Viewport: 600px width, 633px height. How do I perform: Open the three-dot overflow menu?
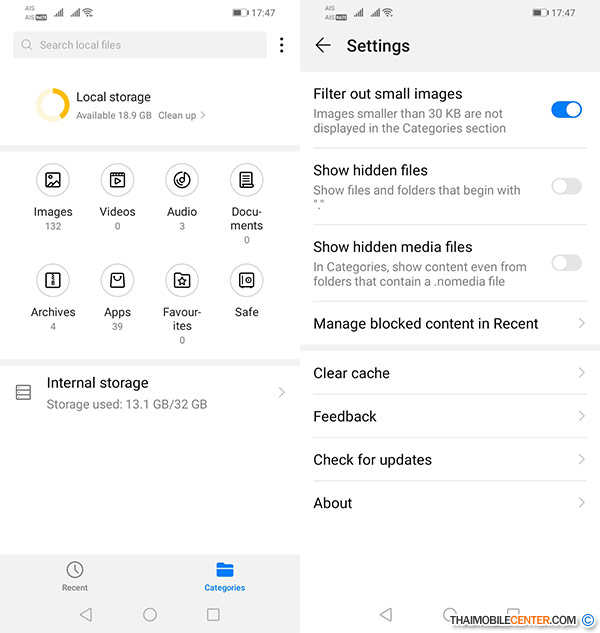pos(282,45)
